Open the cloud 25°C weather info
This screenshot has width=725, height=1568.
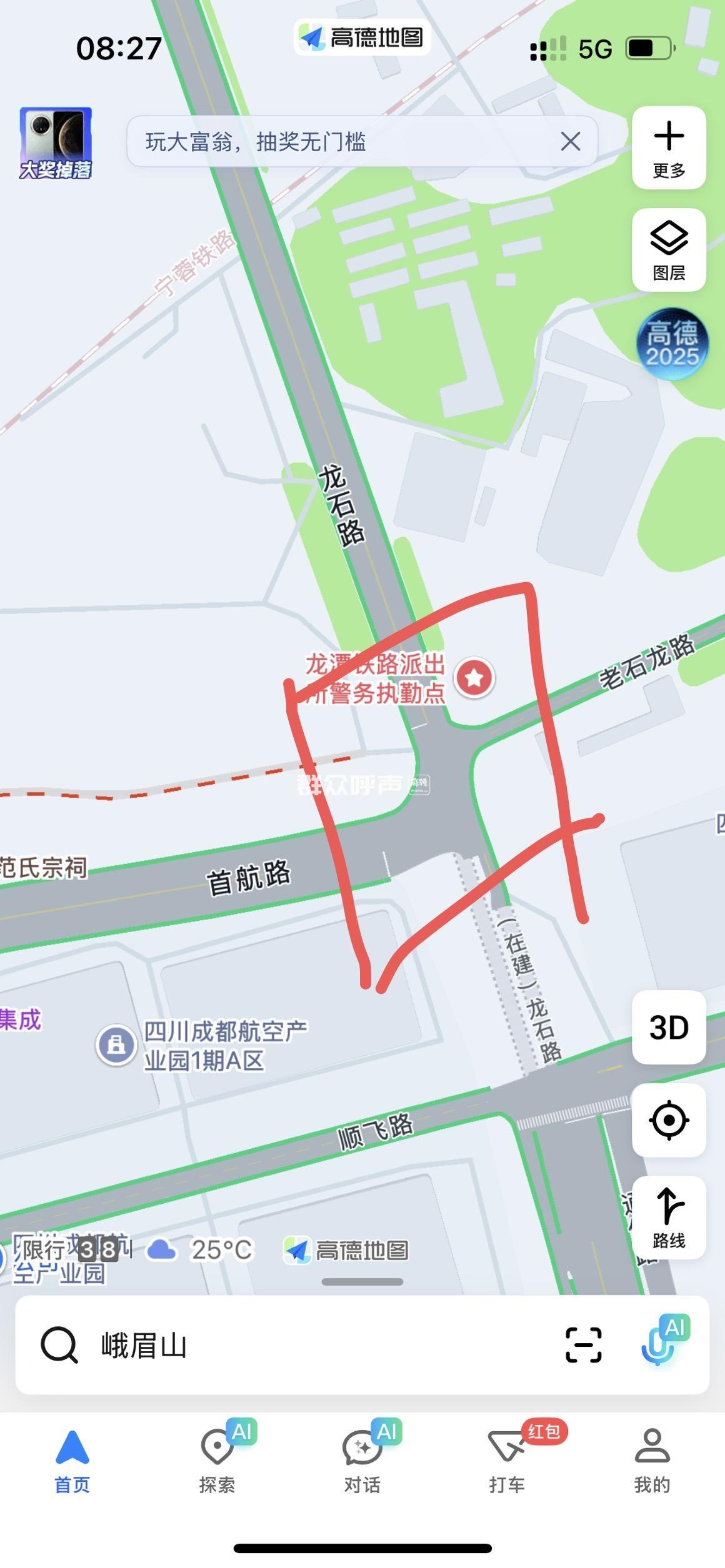[200, 1249]
